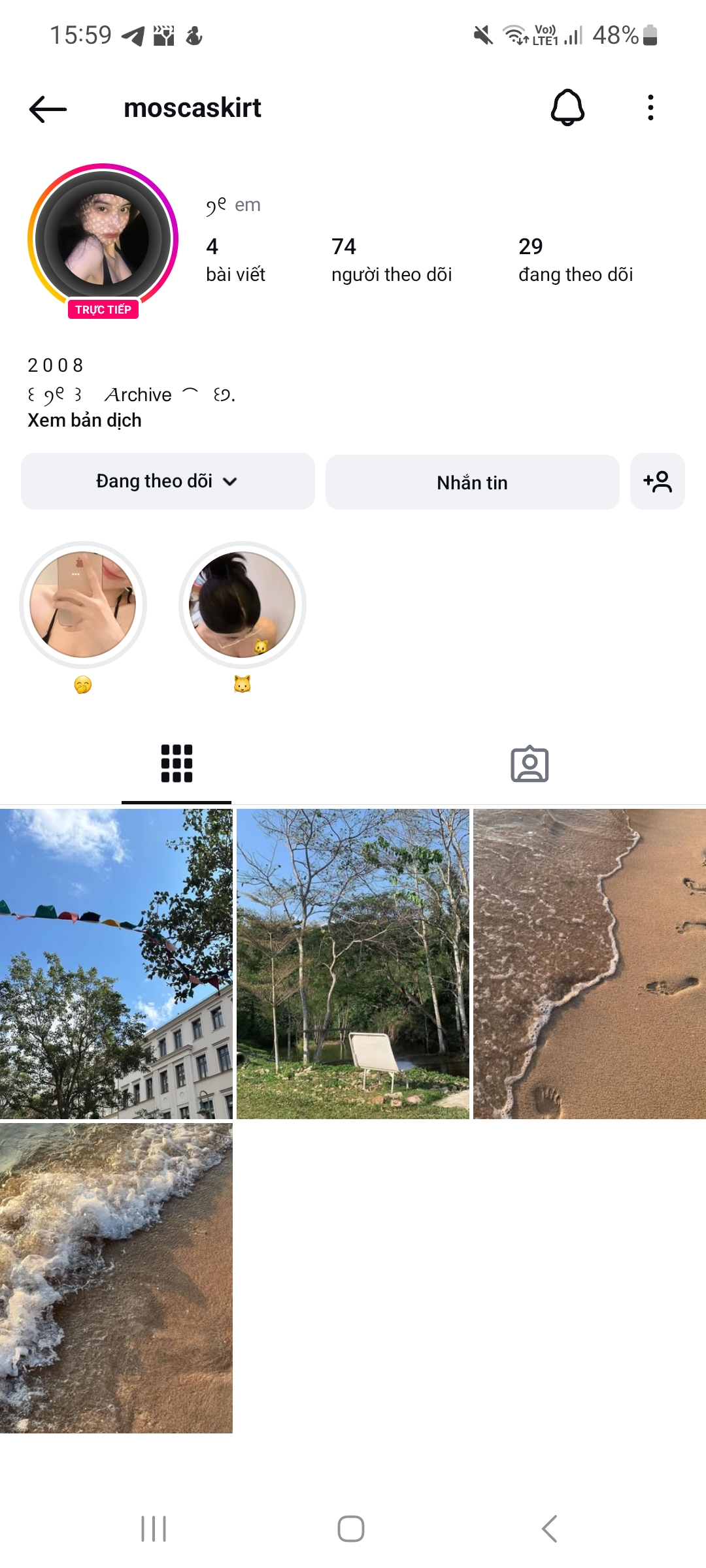Screen dimensions: 706x1568
Task: Expand the Đang theo dõi dropdown
Action: [167, 482]
